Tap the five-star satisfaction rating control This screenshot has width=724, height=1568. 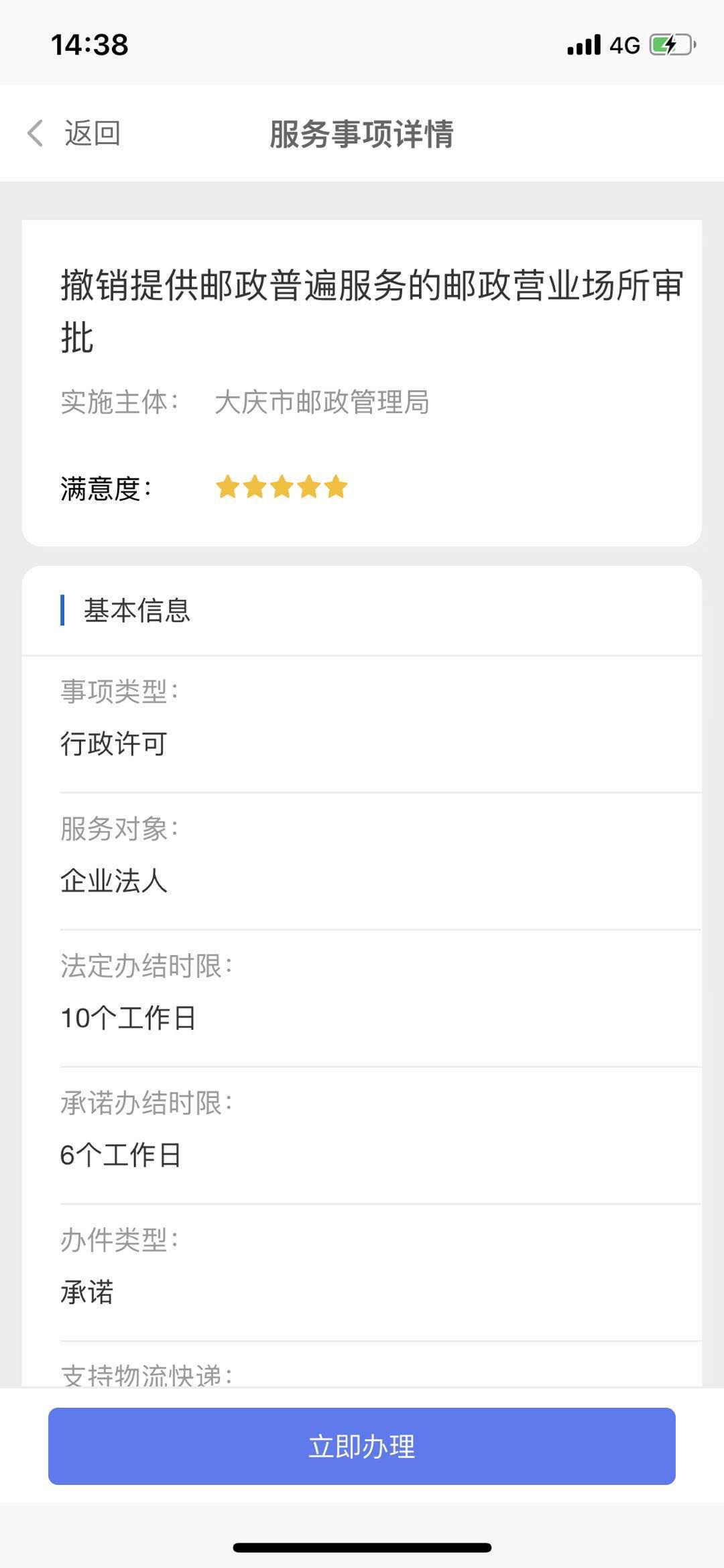(282, 486)
